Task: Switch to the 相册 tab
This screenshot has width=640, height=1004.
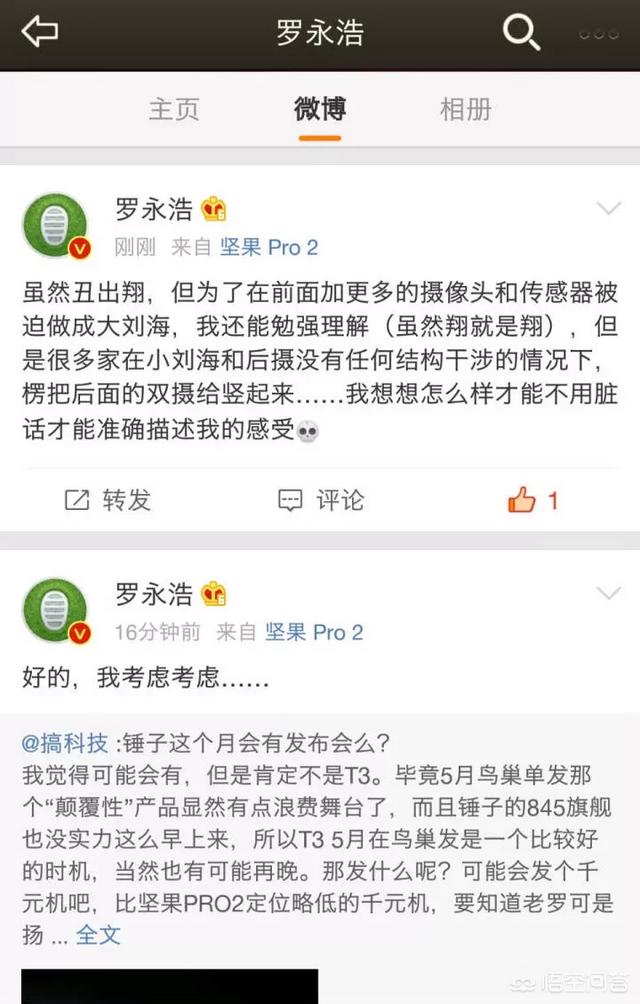Action: pos(466,108)
